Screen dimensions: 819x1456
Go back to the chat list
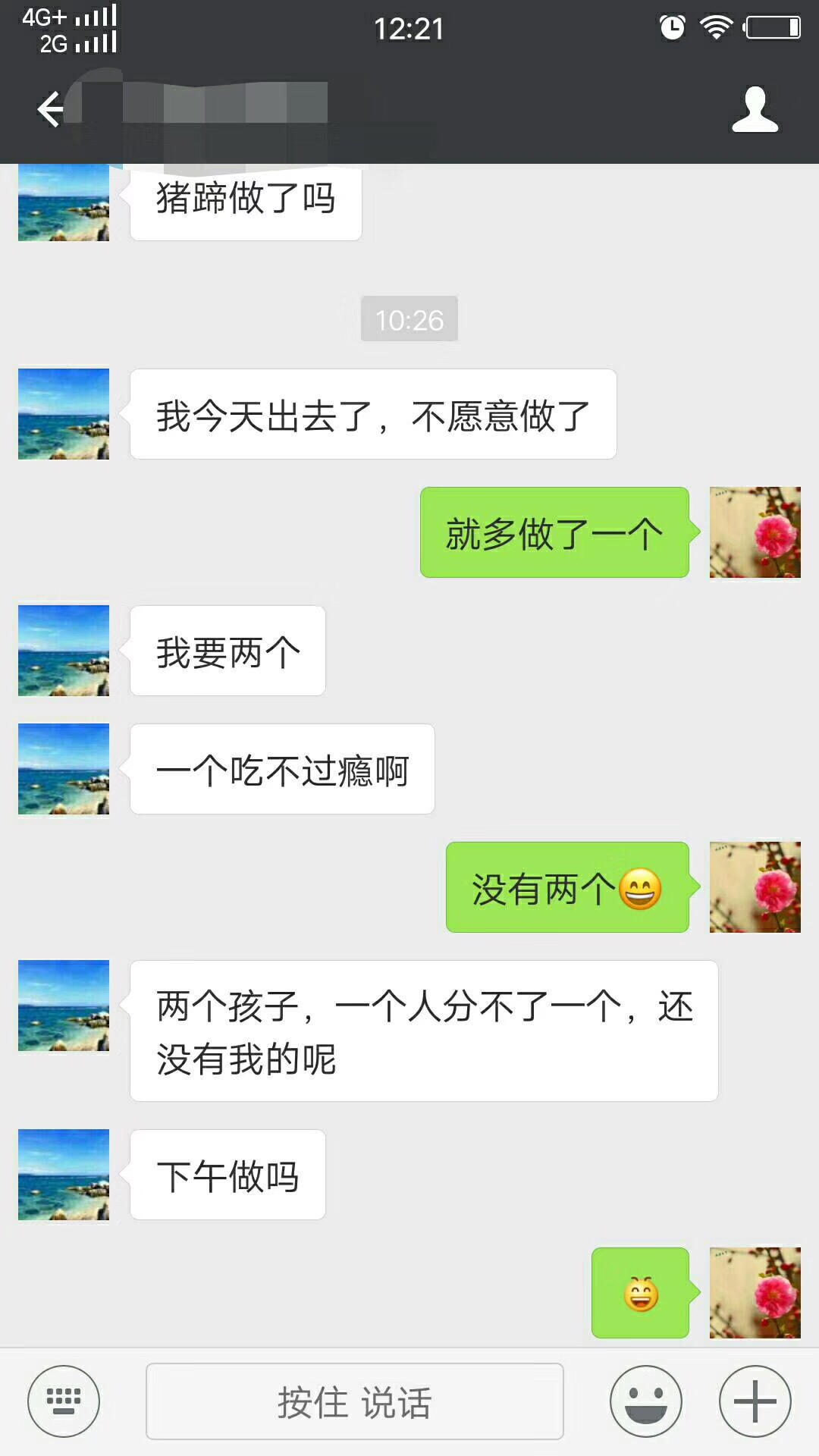[50, 109]
